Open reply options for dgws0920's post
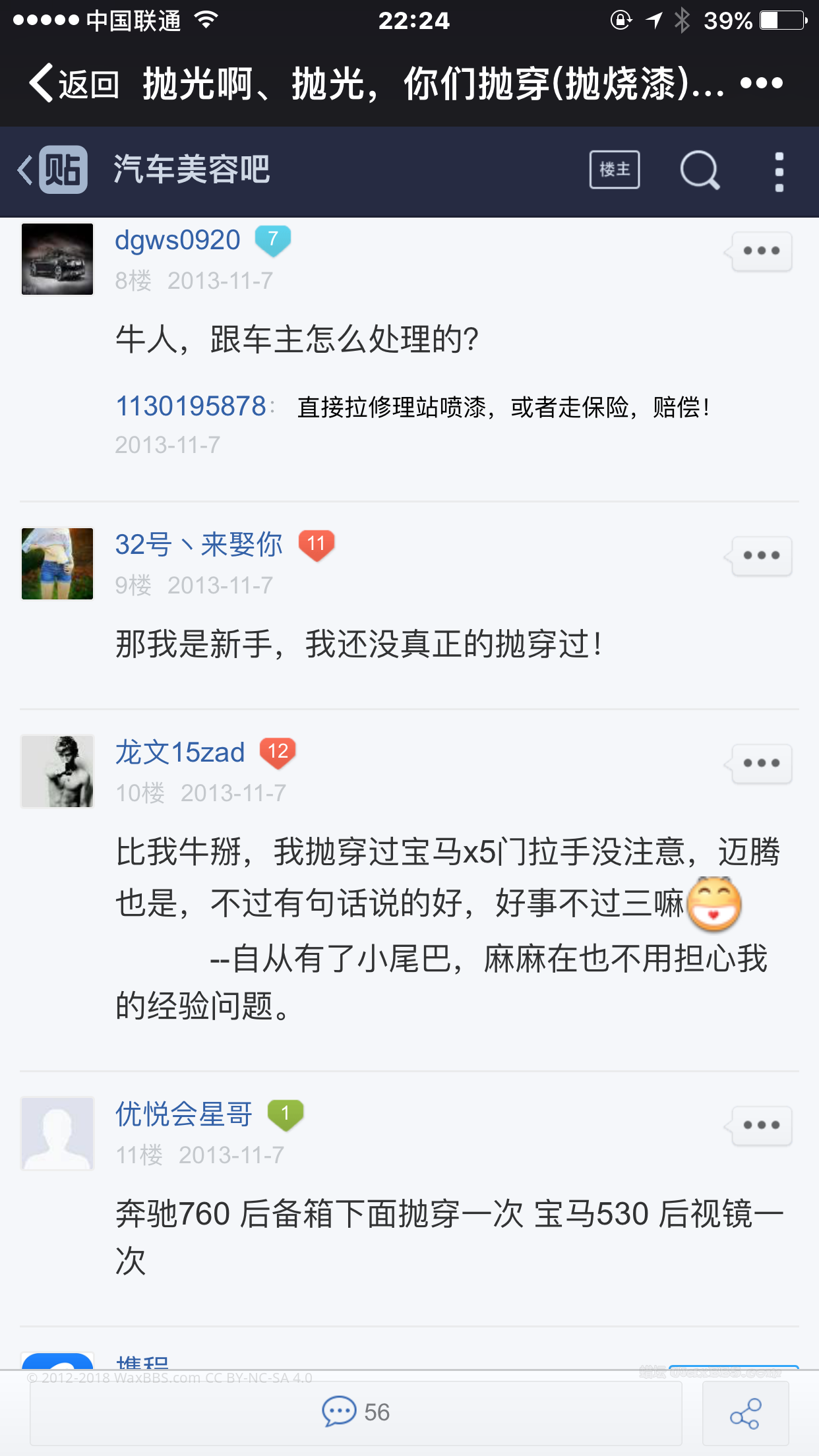The image size is (819, 1456). [x=761, y=251]
